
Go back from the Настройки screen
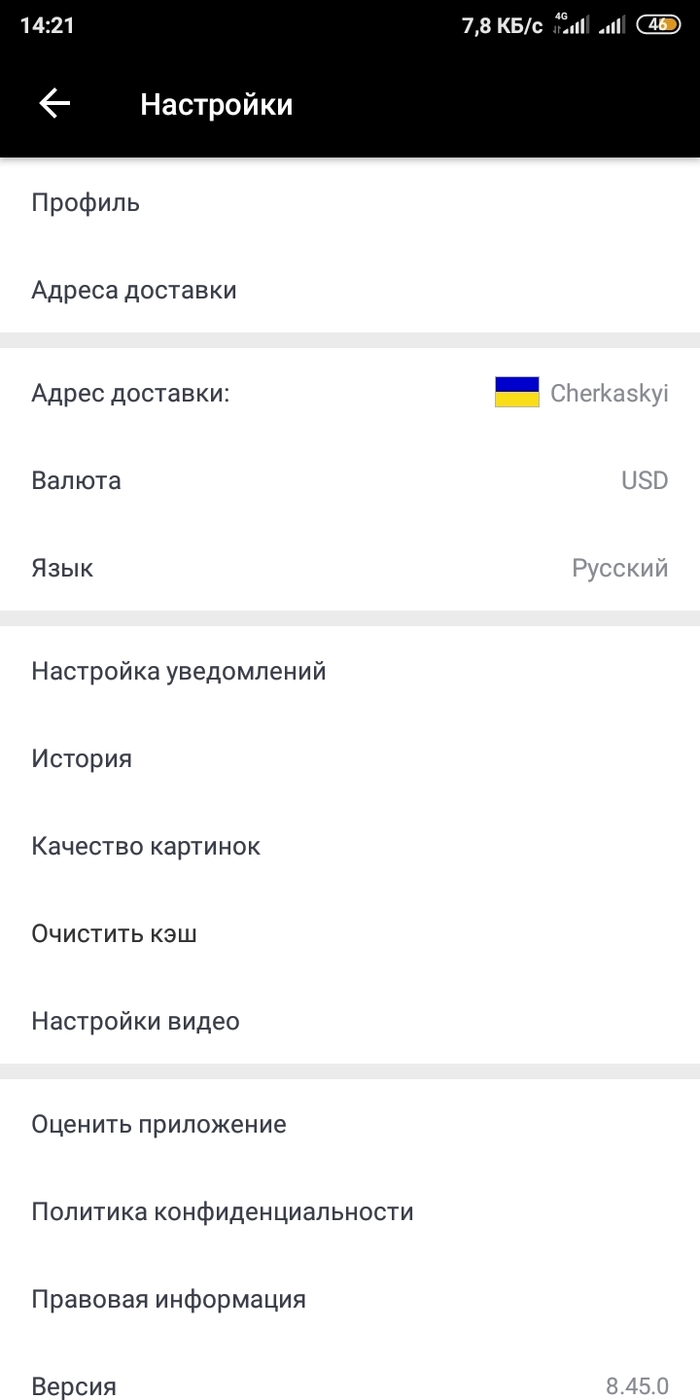pos(55,104)
